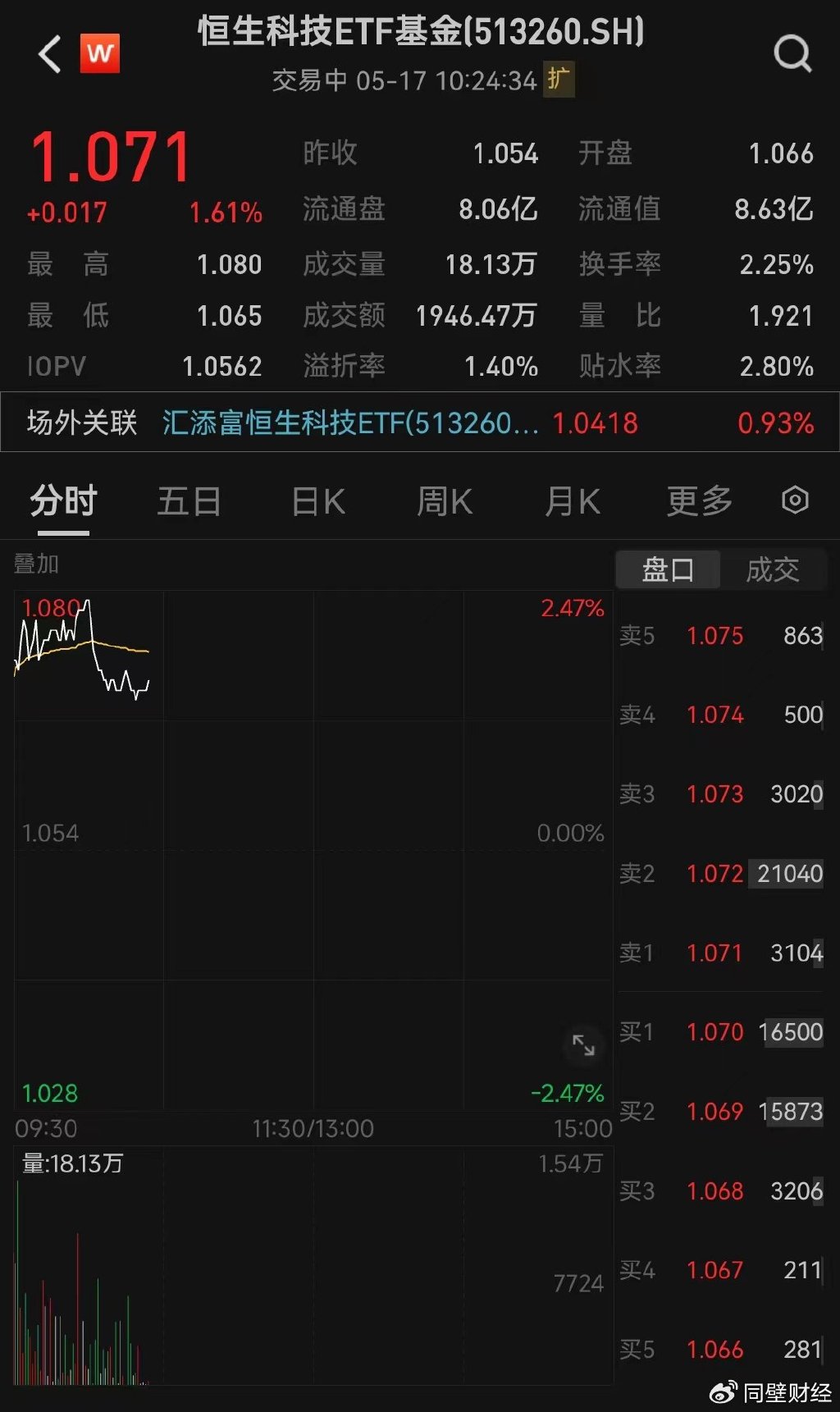Select the 周K weekly chart tab
This screenshot has height=1412, width=840.
click(443, 500)
